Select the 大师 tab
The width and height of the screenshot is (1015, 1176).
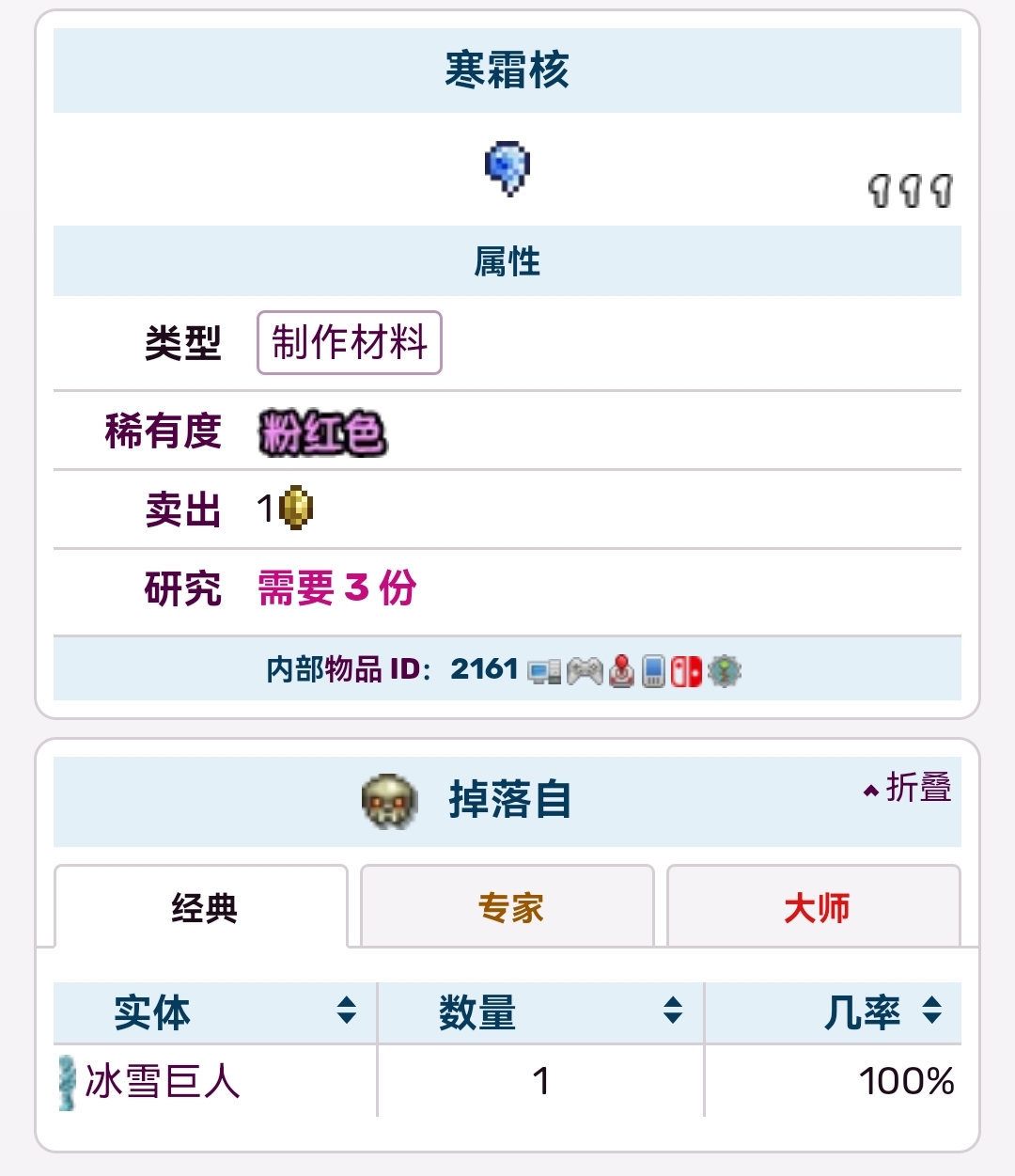(815, 908)
